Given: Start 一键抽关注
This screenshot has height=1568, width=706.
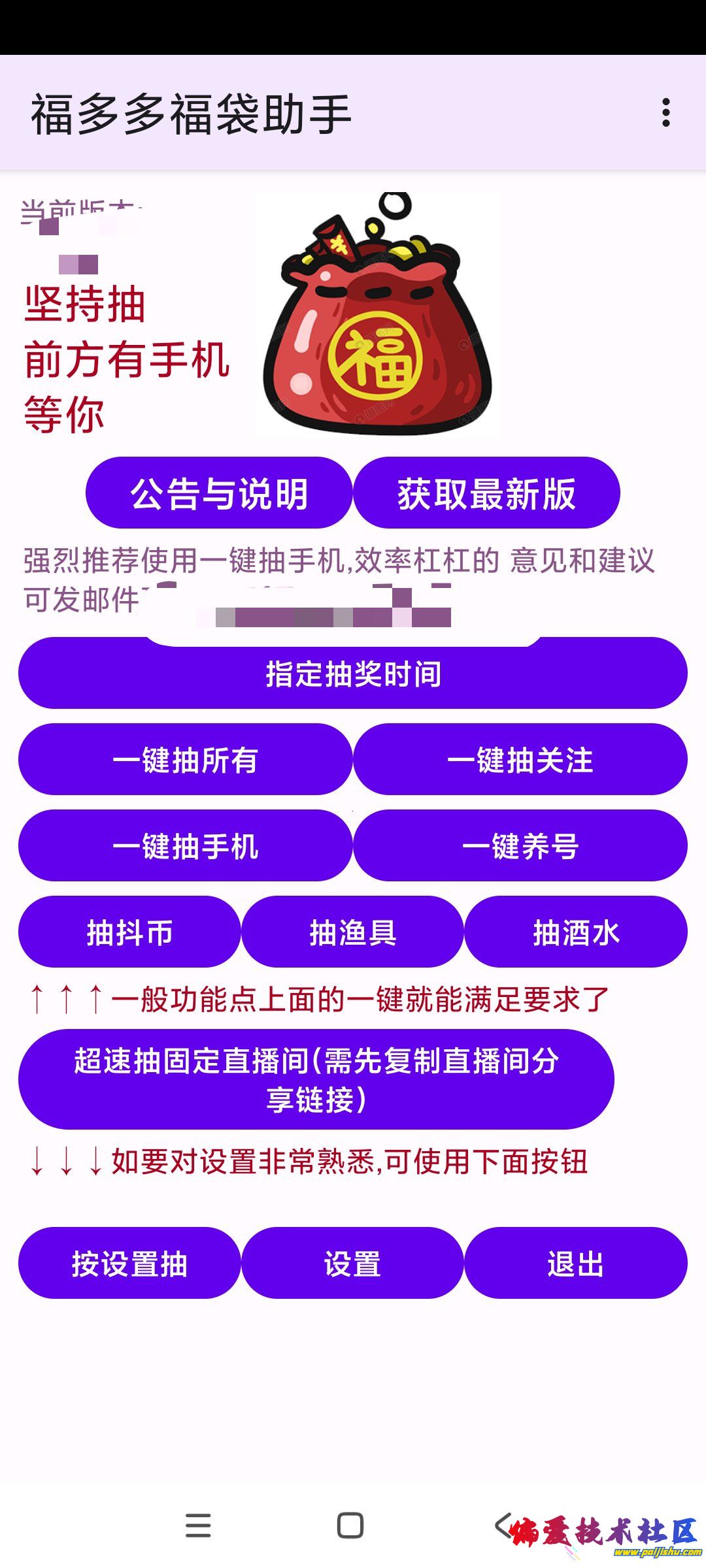Looking at the screenshot, I should (520, 760).
